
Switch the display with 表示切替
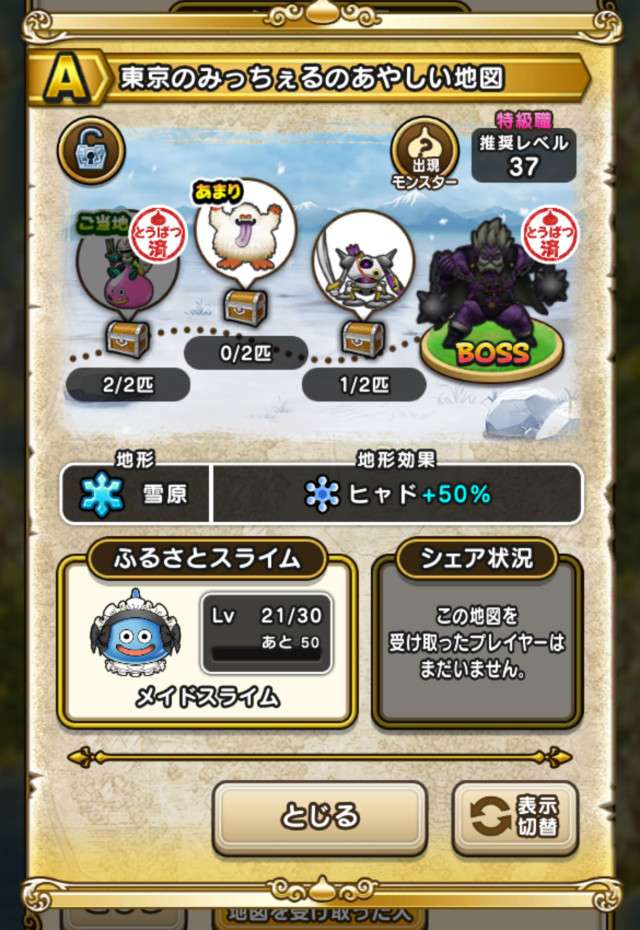pos(515,818)
